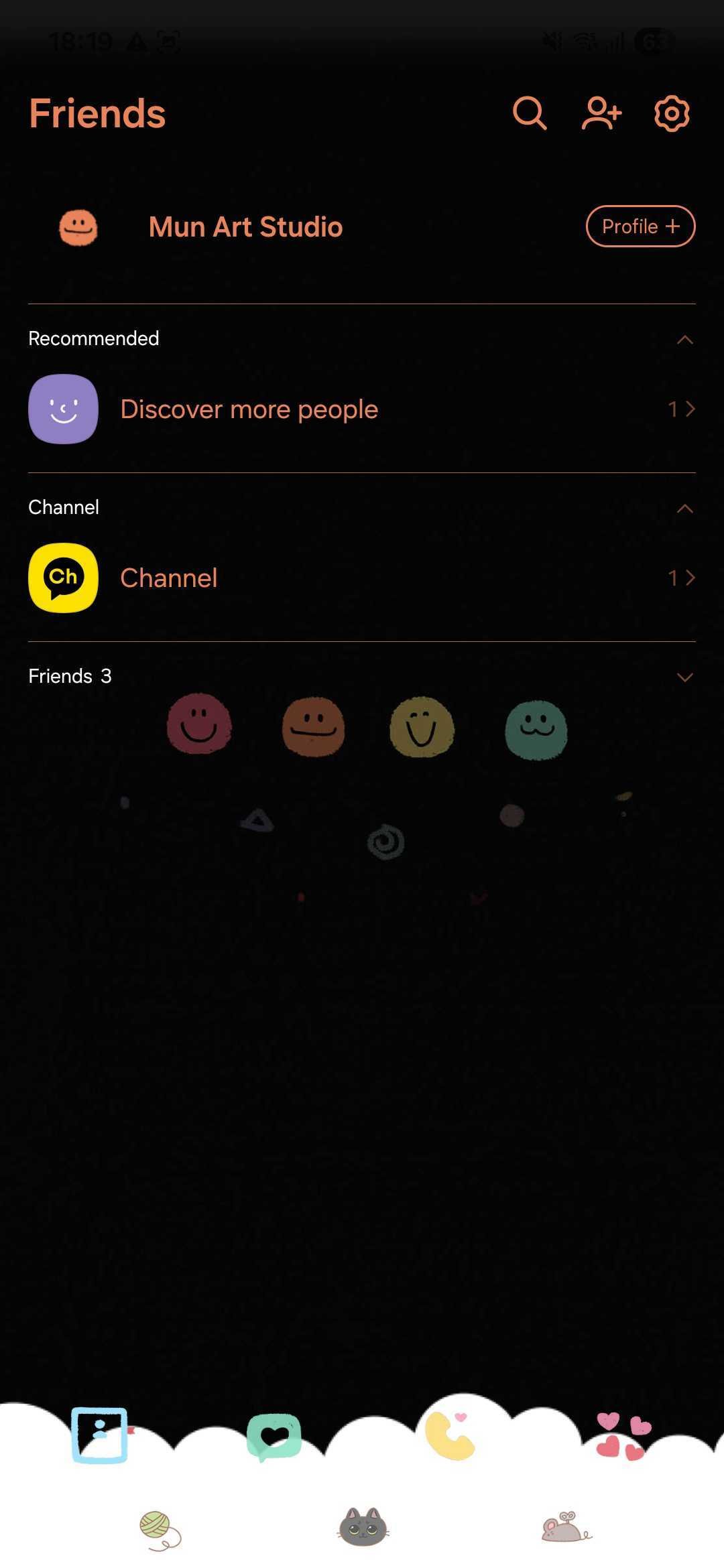Screen dimensions: 724x1568
Task: Open settings gear
Action: coord(672,113)
